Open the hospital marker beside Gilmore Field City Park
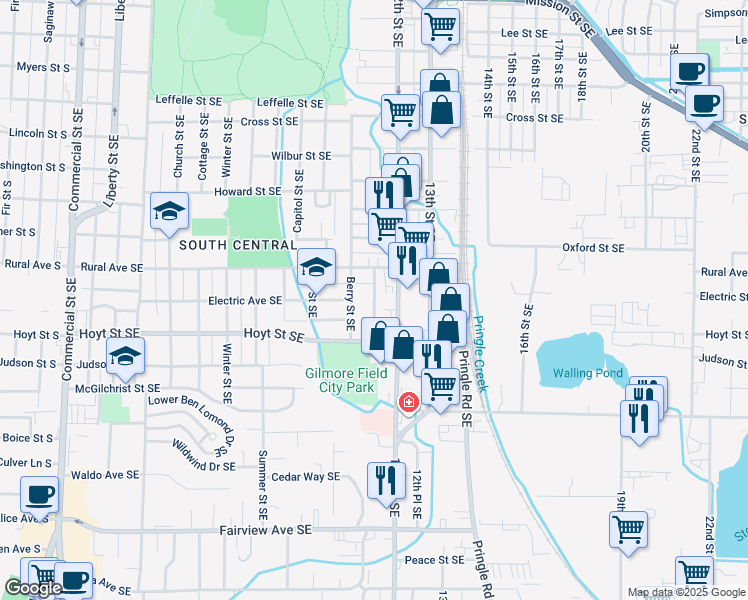Image resolution: width=748 pixels, height=600 pixels. click(x=408, y=403)
